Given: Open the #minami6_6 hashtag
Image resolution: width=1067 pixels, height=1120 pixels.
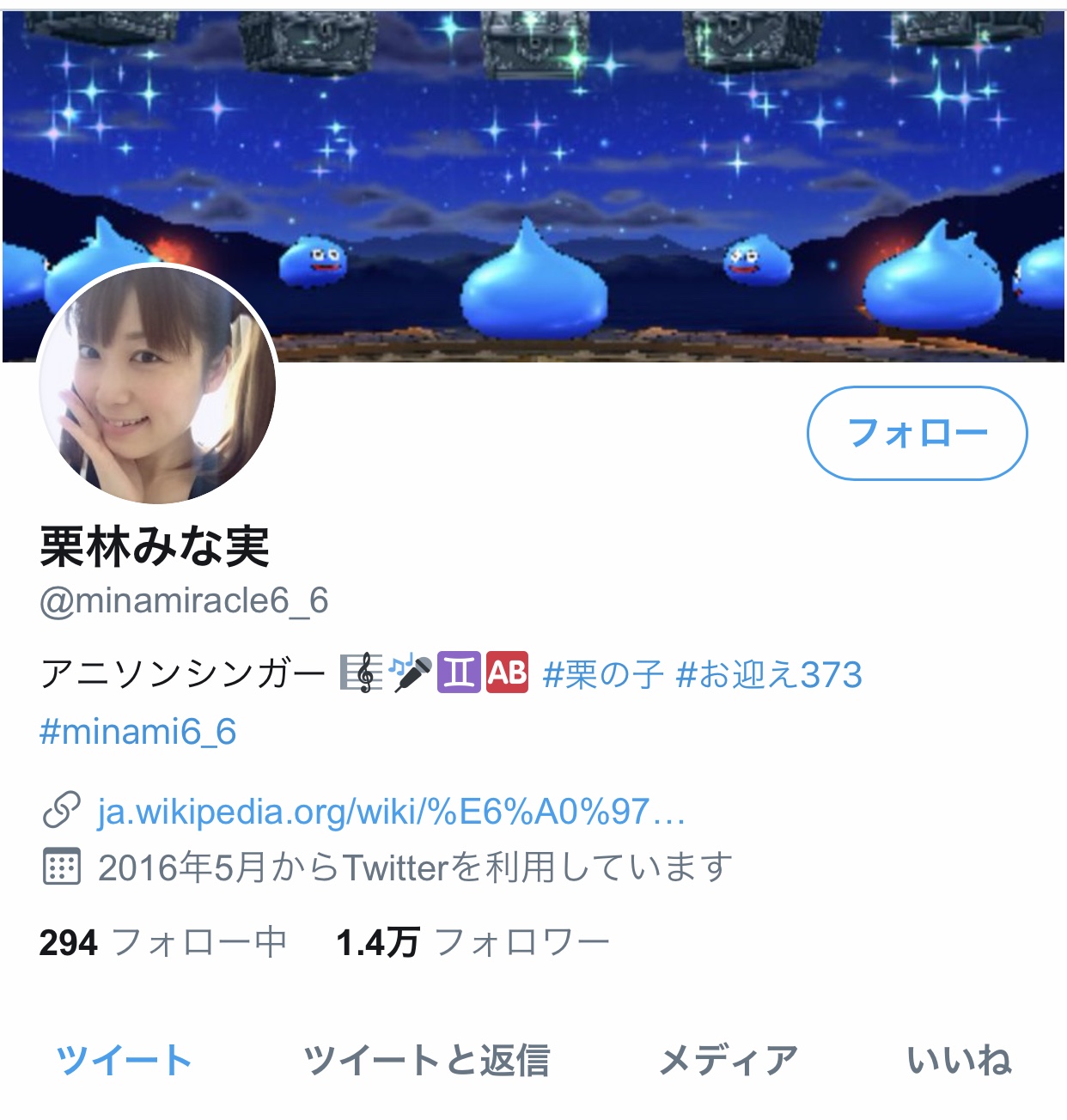Looking at the screenshot, I should coord(138,732).
